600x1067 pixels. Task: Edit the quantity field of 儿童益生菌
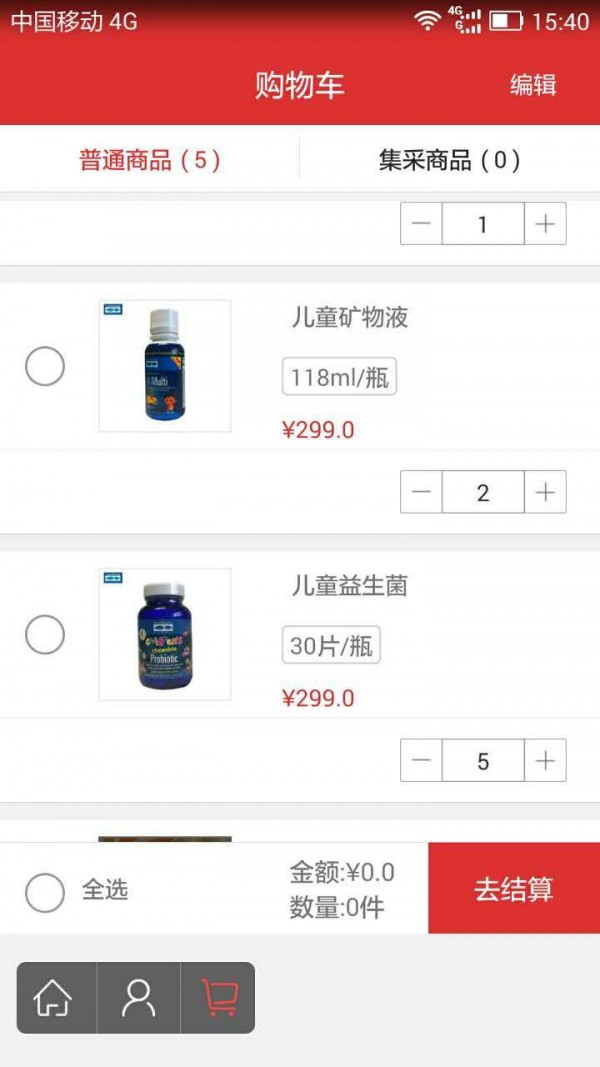click(483, 761)
